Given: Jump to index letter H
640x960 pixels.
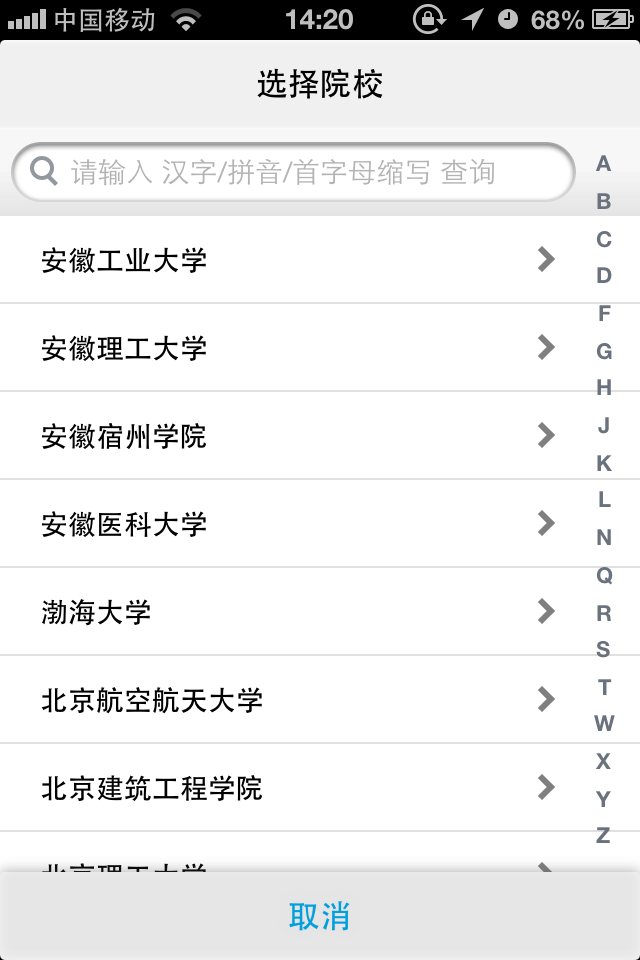Looking at the screenshot, I should (604, 388).
